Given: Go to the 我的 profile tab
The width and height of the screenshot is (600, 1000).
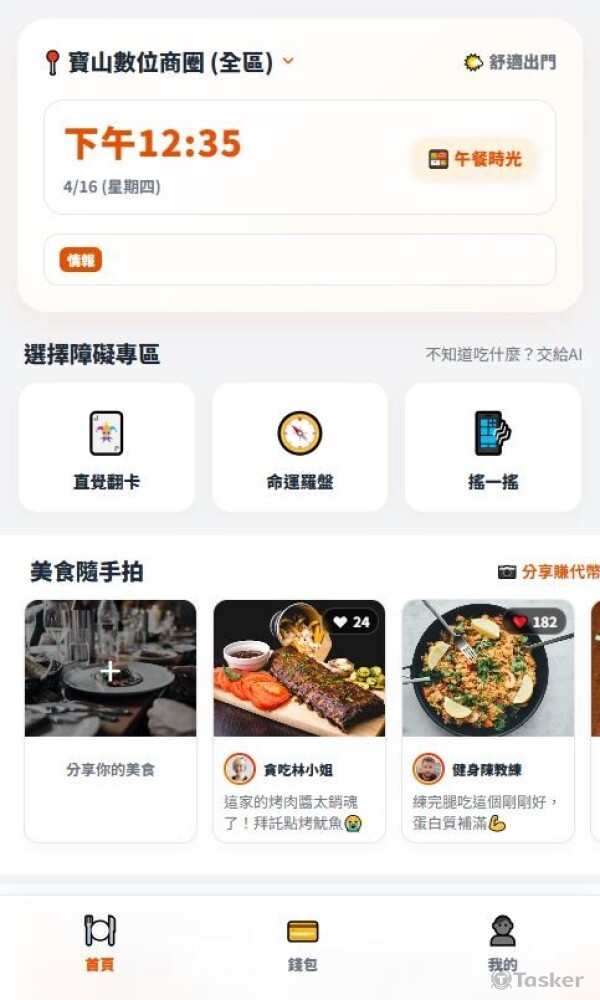Looking at the screenshot, I should pos(502,943).
